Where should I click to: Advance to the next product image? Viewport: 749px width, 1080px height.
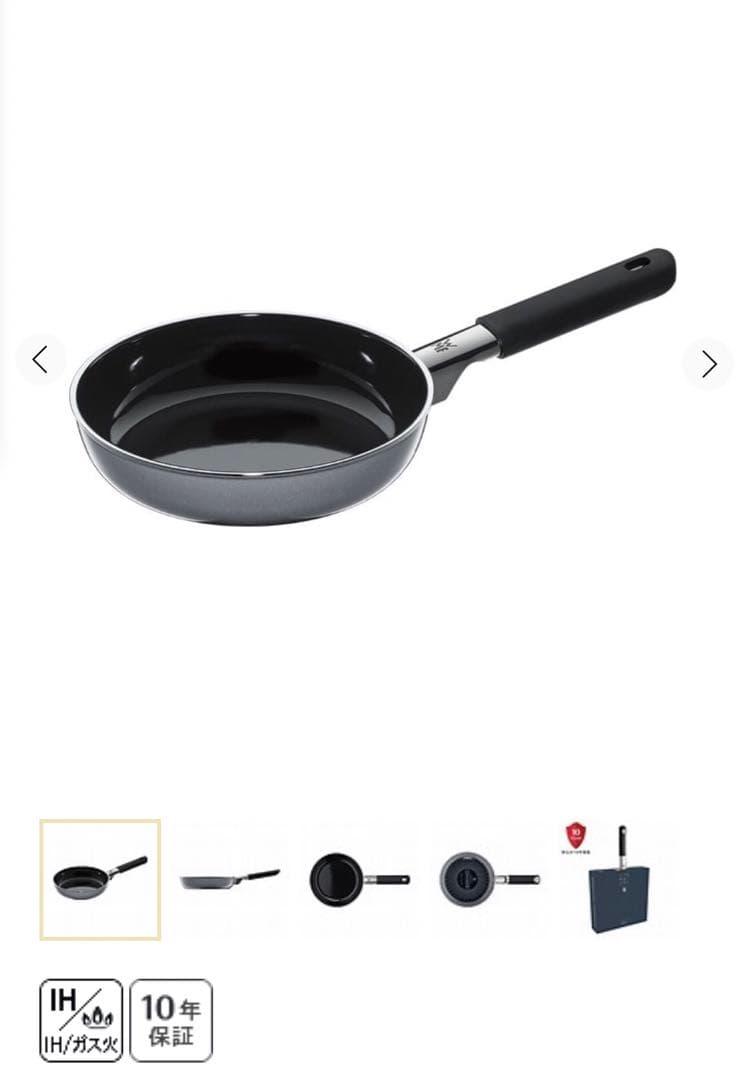pos(708,364)
